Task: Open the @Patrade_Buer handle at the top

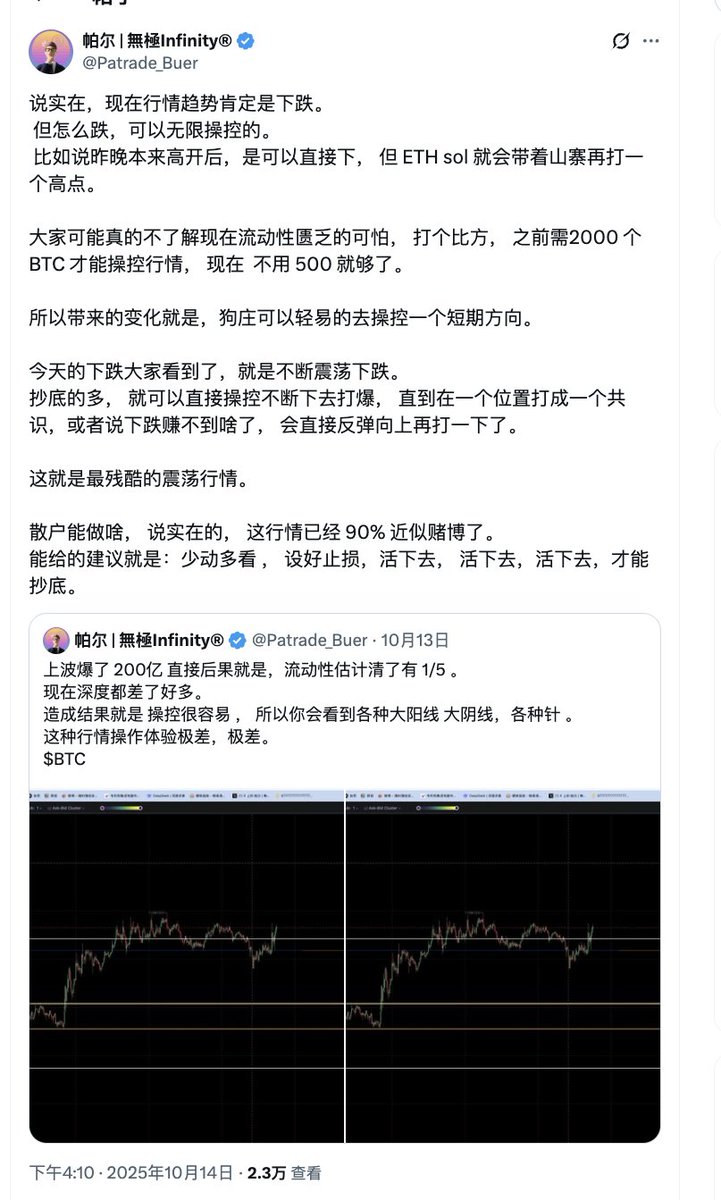Action: (x=140, y=63)
